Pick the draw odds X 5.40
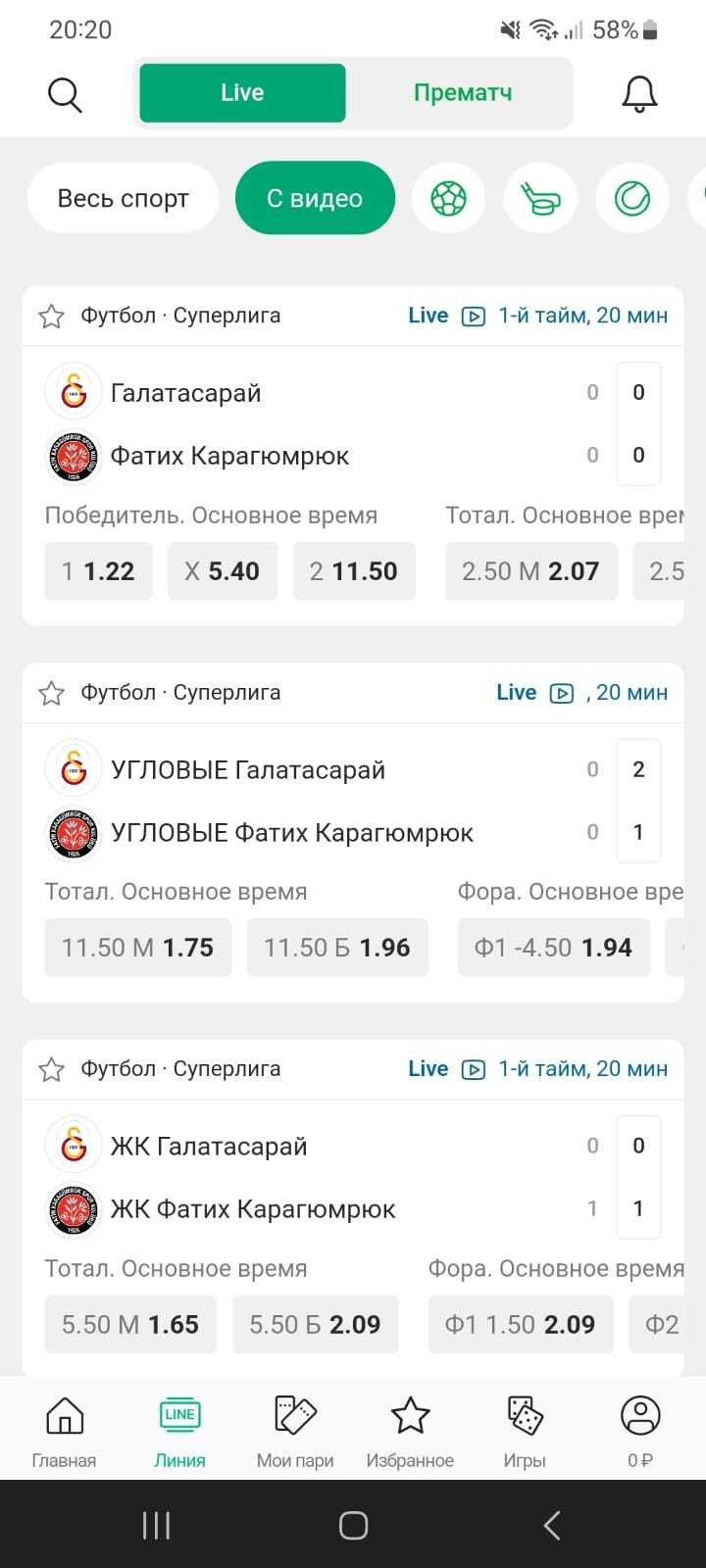 [223, 571]
